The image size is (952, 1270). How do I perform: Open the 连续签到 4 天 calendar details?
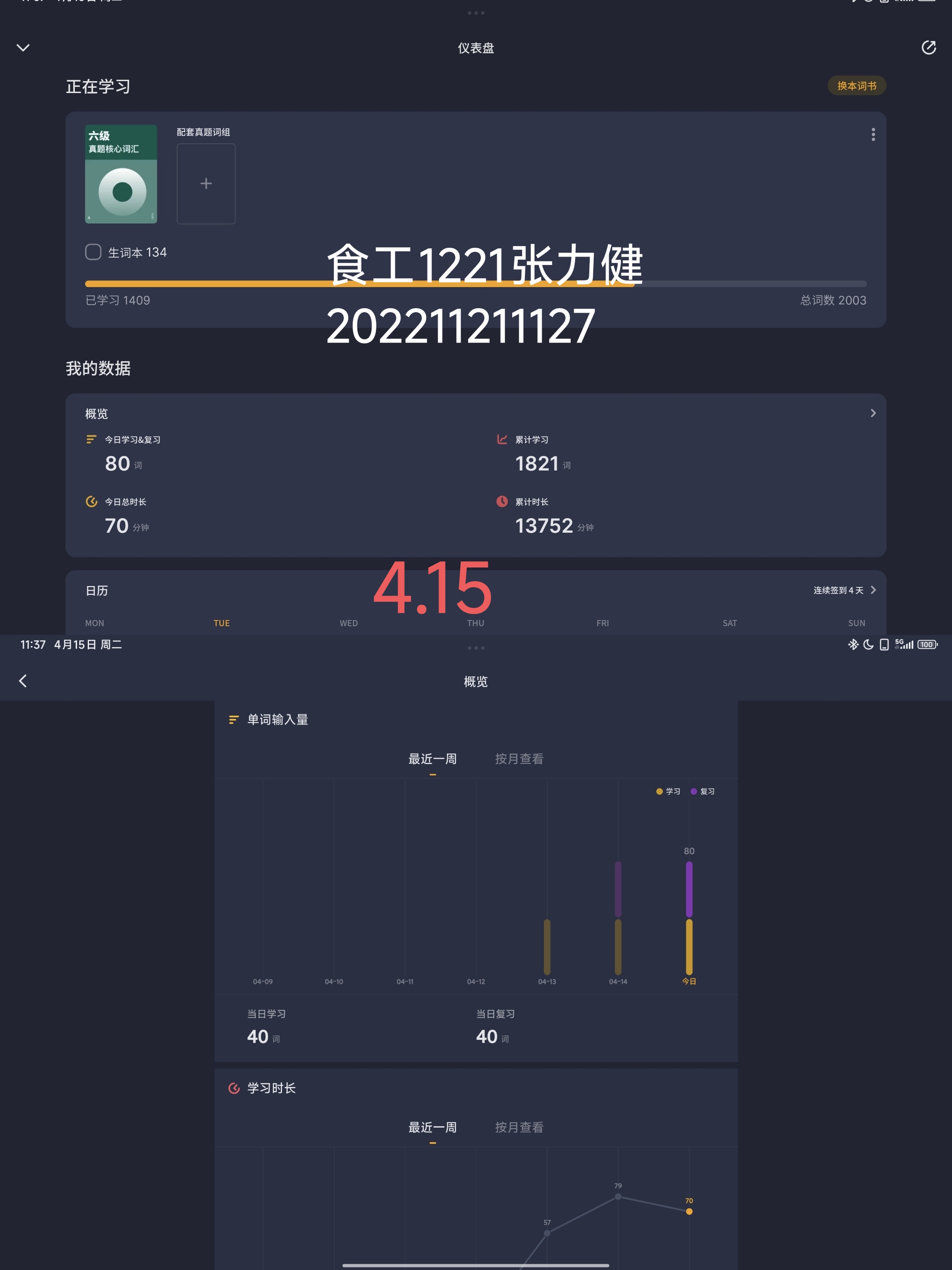[844, 590]
